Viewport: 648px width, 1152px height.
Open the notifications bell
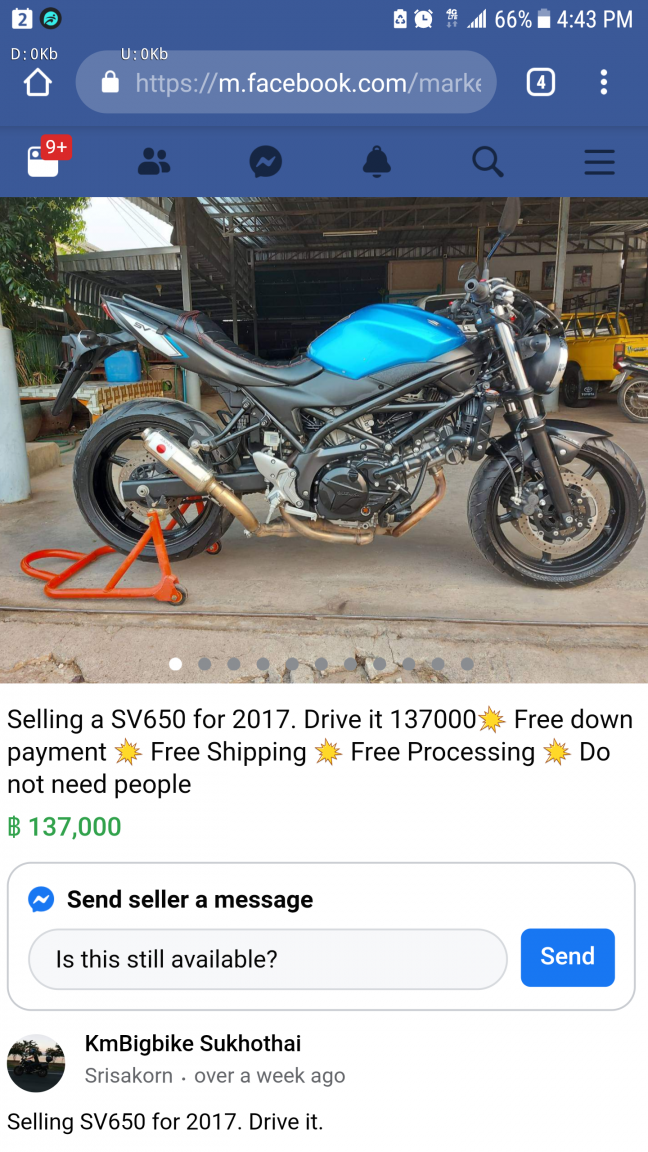[376, 161]
